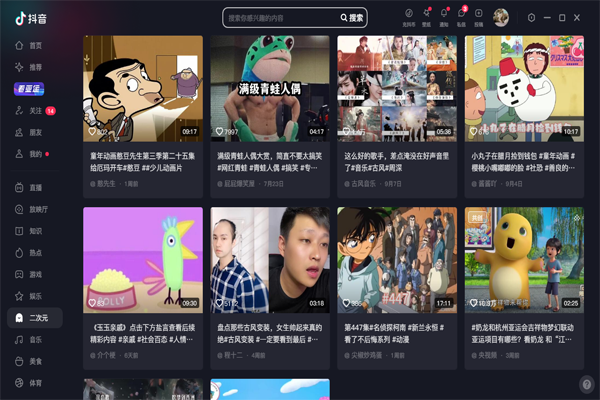
Task: Open the 古风音乐 singers video
Action: tap(397, 87)
